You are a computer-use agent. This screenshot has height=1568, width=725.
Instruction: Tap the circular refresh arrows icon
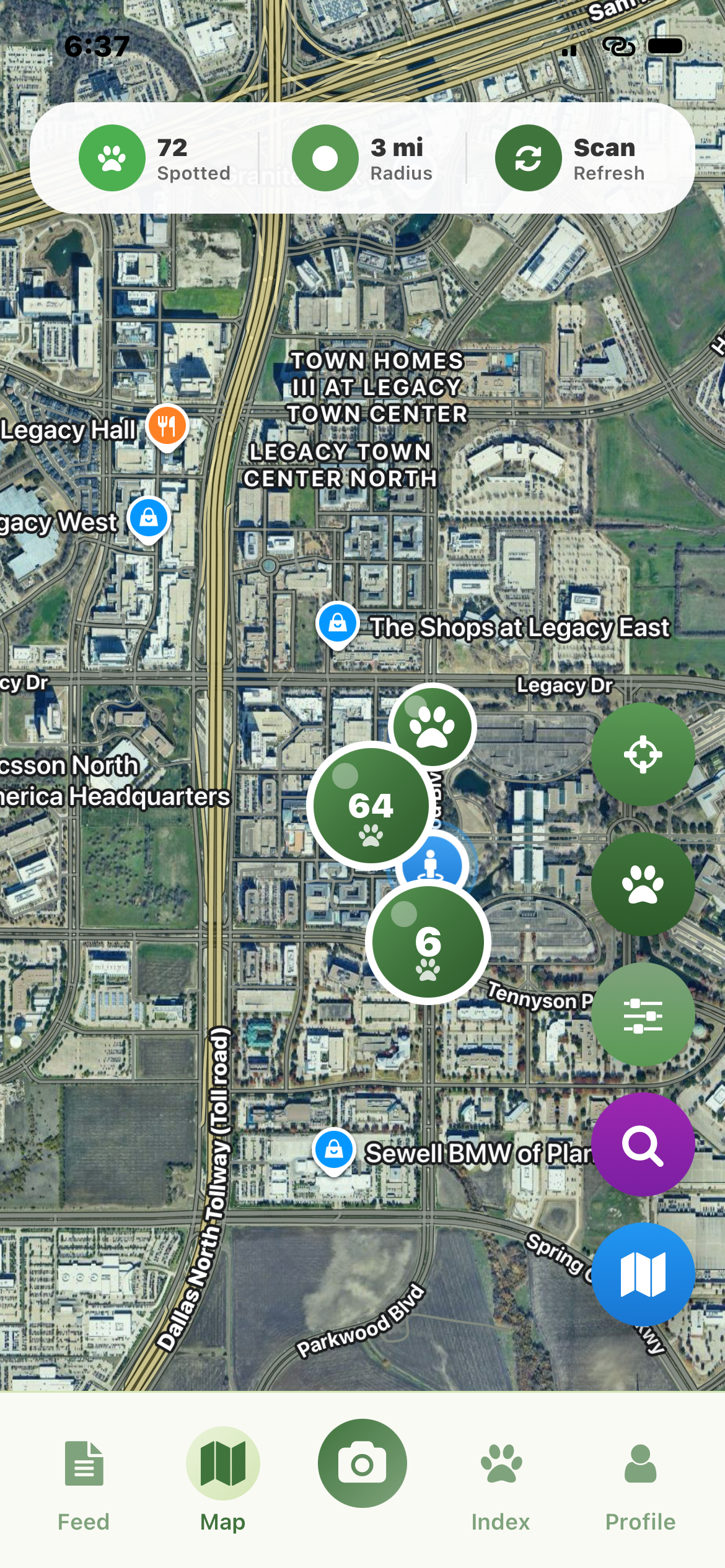529,157
